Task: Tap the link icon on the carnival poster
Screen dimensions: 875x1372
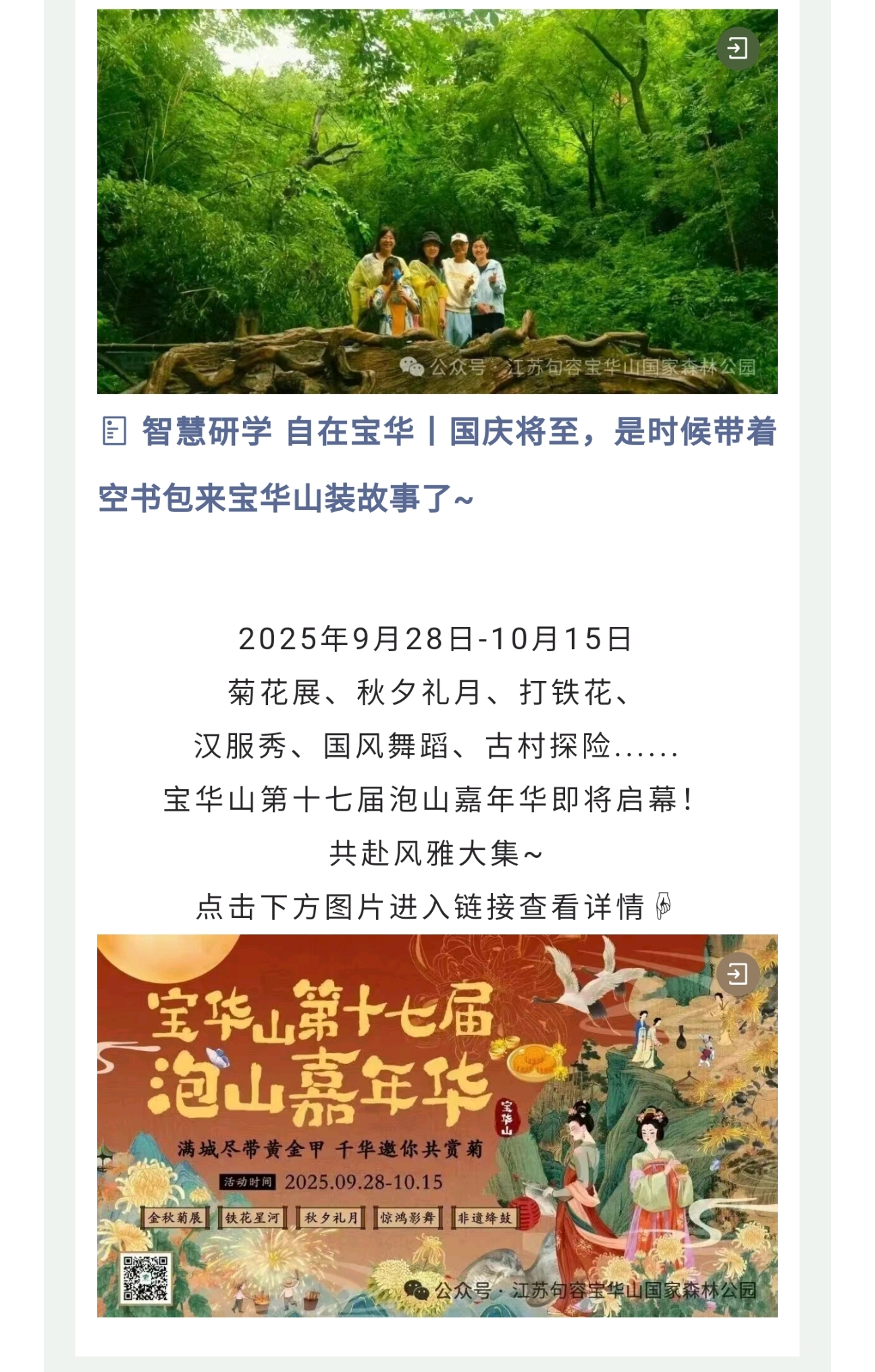Action: coord(737,974)
